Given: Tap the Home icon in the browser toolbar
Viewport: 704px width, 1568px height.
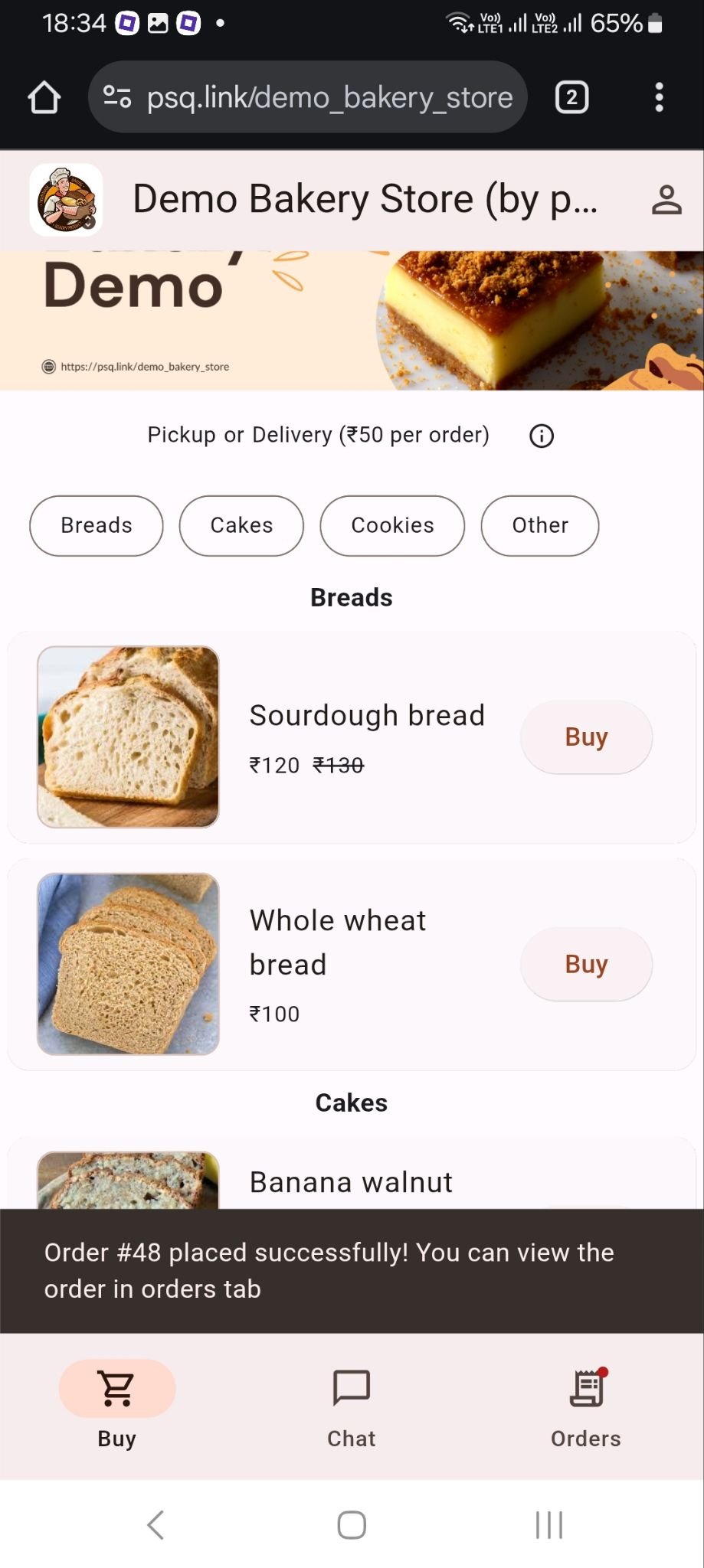Looking at the screenshot, I should click(x=44, y=97).
